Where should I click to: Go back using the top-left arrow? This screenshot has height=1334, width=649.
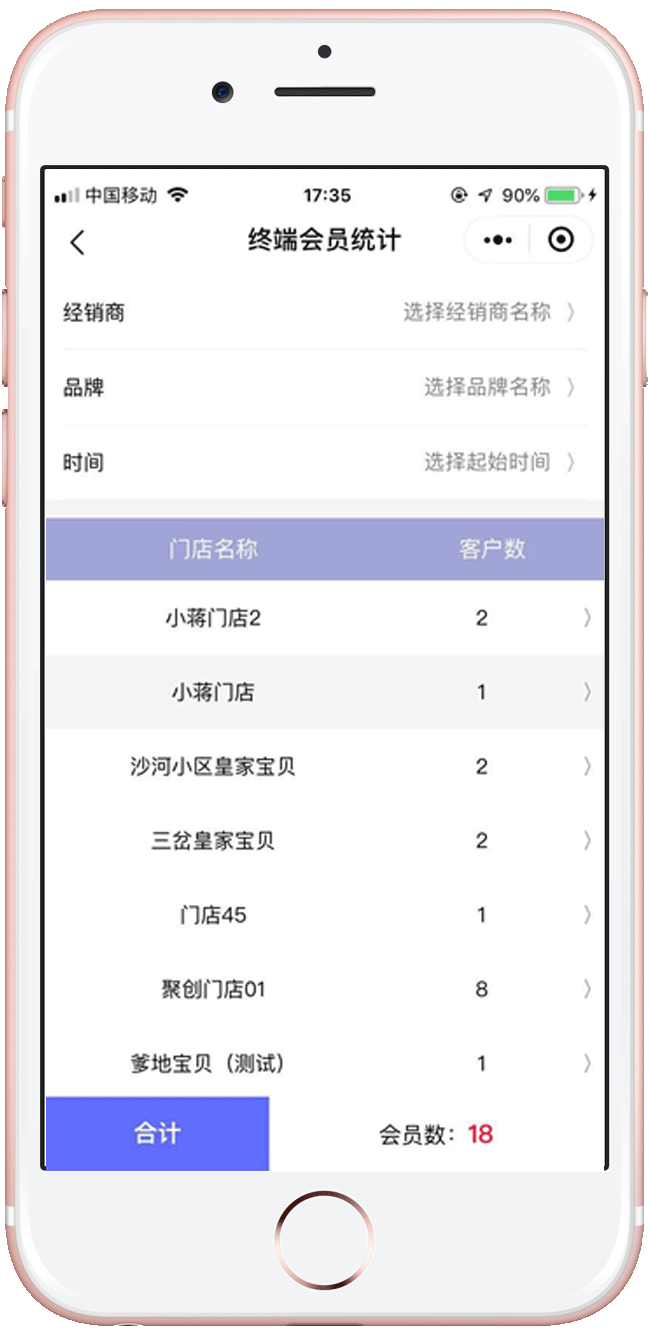(77, 242)
